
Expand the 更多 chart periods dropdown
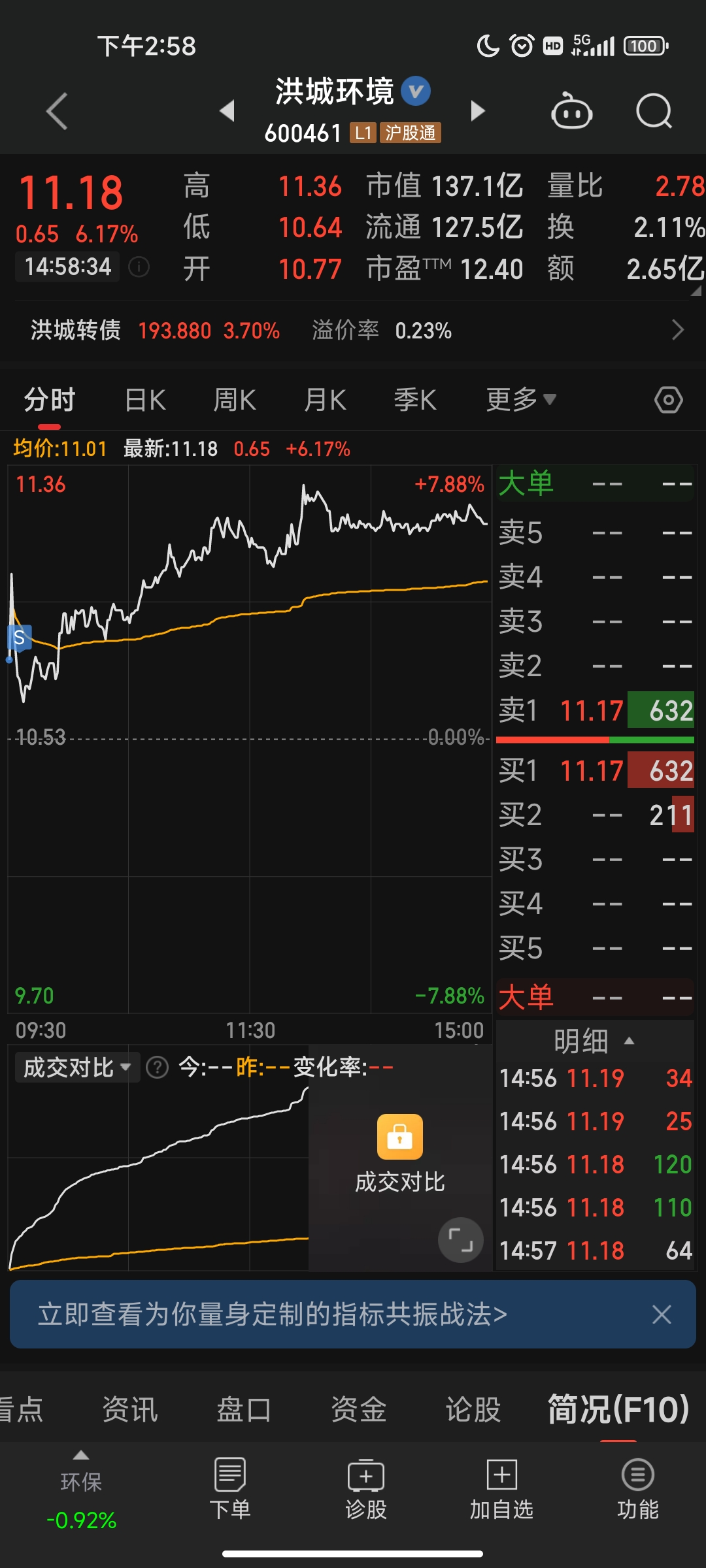(520, 400)
